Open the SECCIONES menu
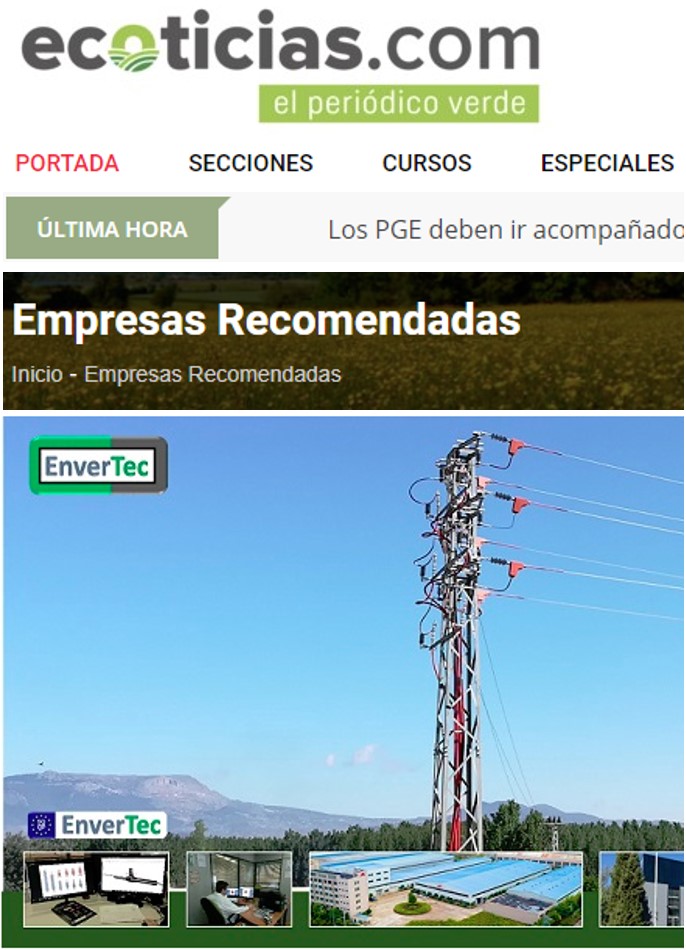This screenshot has width=686, height=950. click(x=250, y=163)
